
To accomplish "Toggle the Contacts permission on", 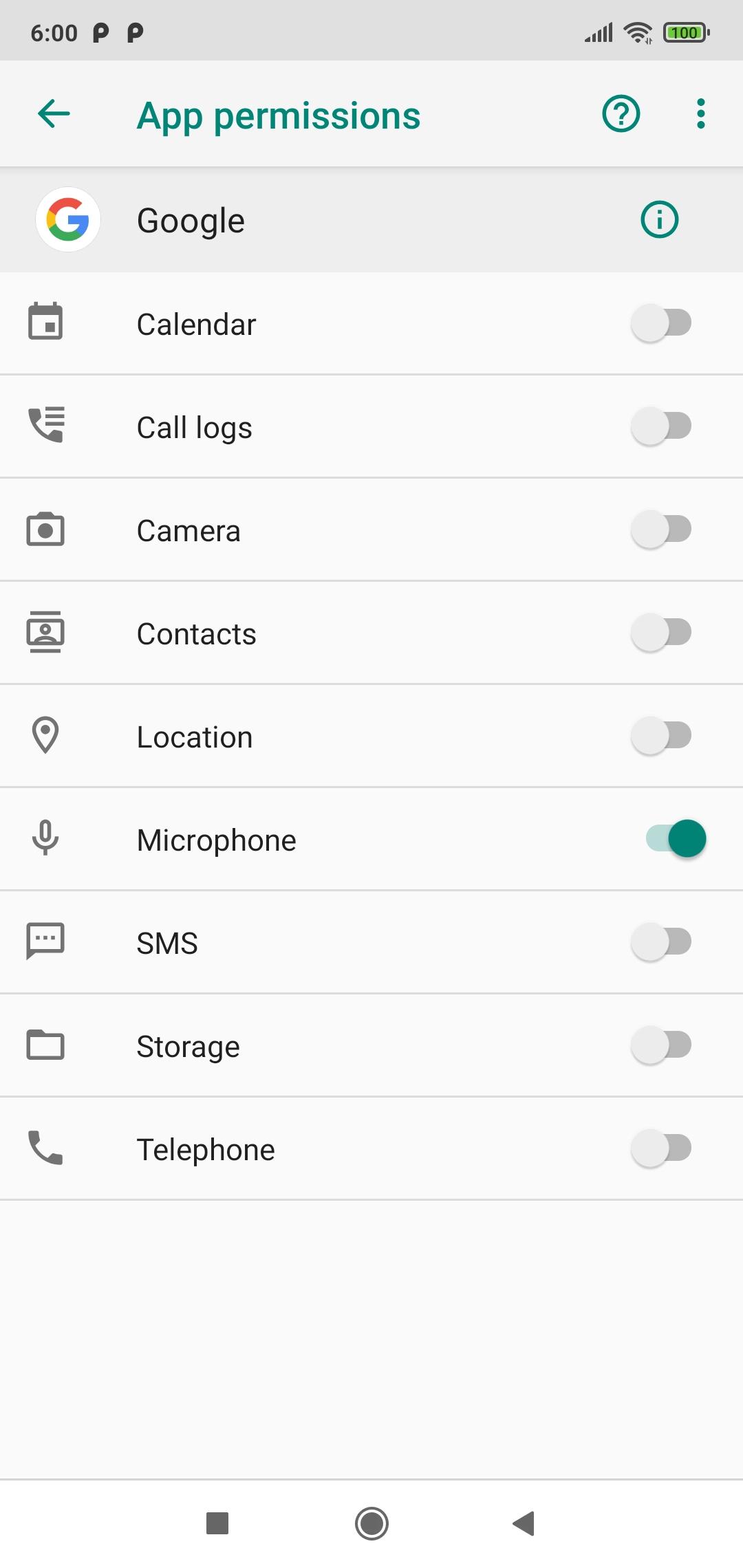I will 661,633.
